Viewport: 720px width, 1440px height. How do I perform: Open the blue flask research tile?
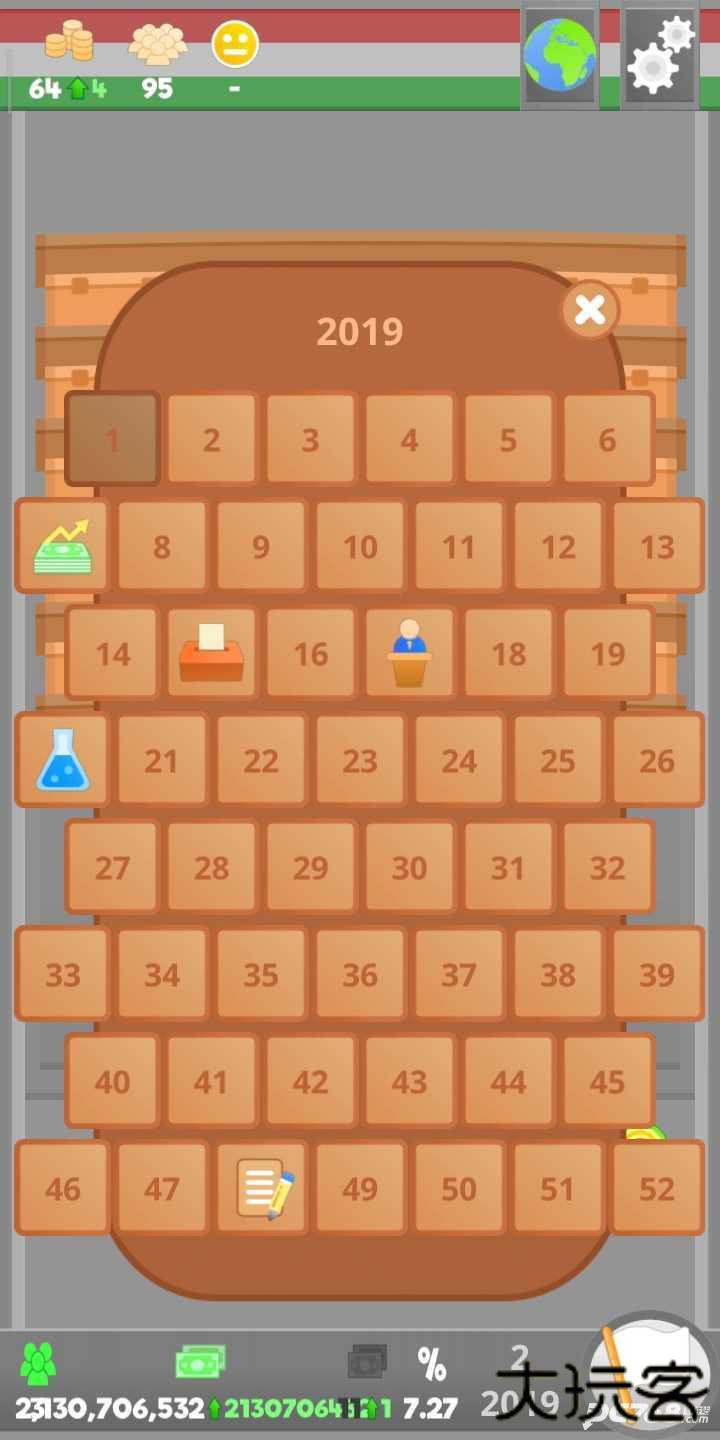point(62,760)
